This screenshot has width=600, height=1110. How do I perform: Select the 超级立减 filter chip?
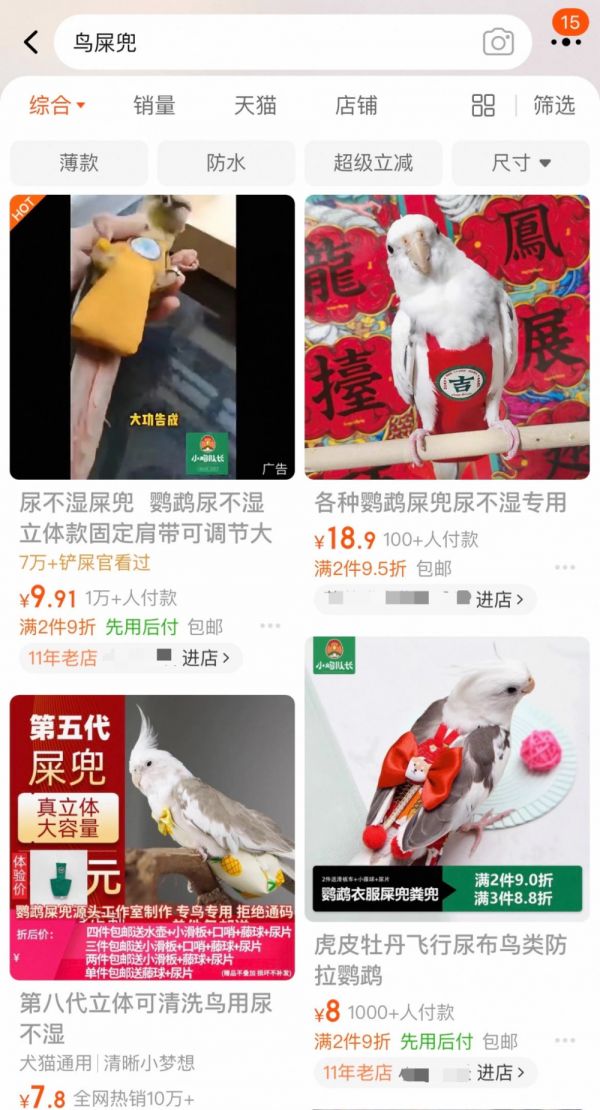(x=373, y=163)
